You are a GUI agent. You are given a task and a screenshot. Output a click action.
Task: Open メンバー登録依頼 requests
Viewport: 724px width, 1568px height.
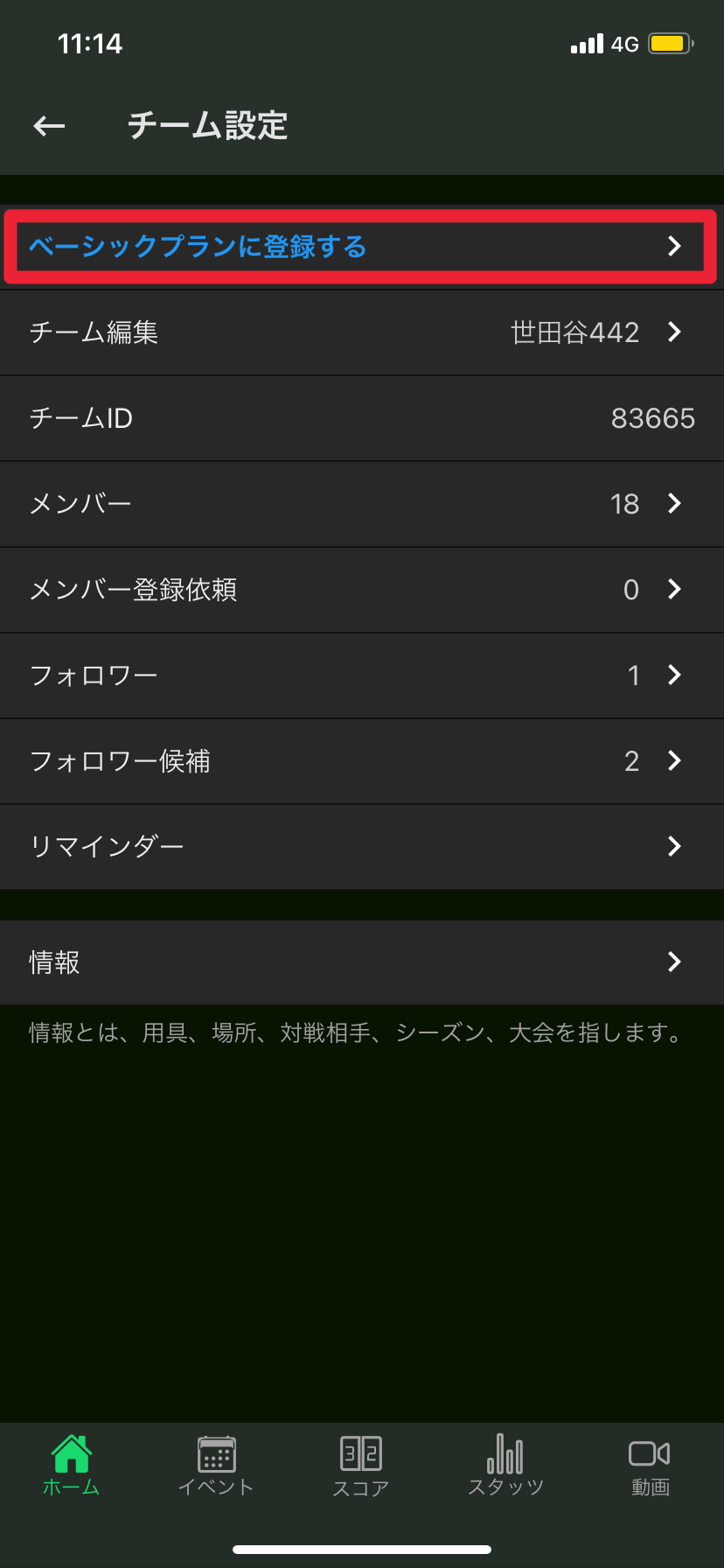(x=362, y=590)
